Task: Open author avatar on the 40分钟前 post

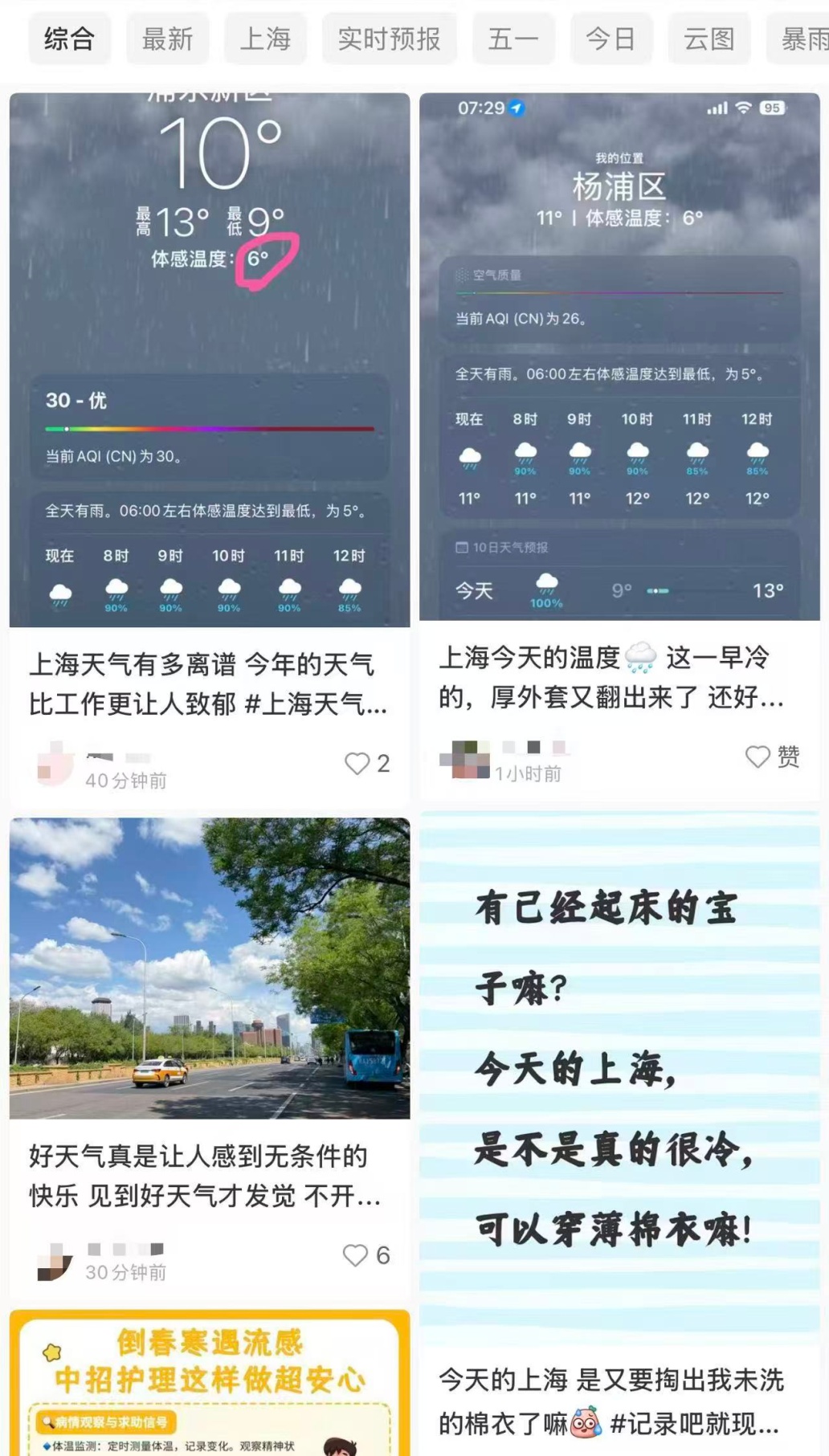Action: point(55,763)
